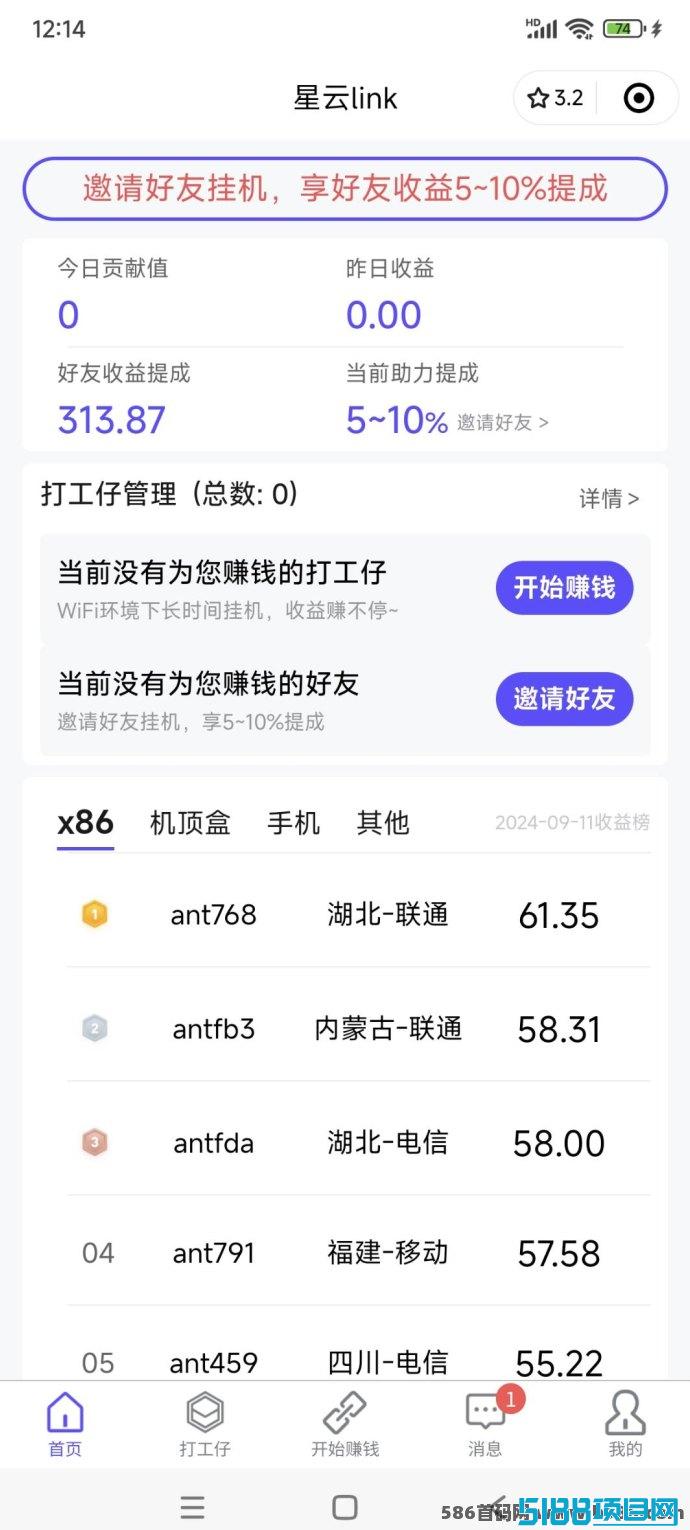Open 详情 for worker management
The width and height of the screenshot is (690, 1530).
pos(609,498)
